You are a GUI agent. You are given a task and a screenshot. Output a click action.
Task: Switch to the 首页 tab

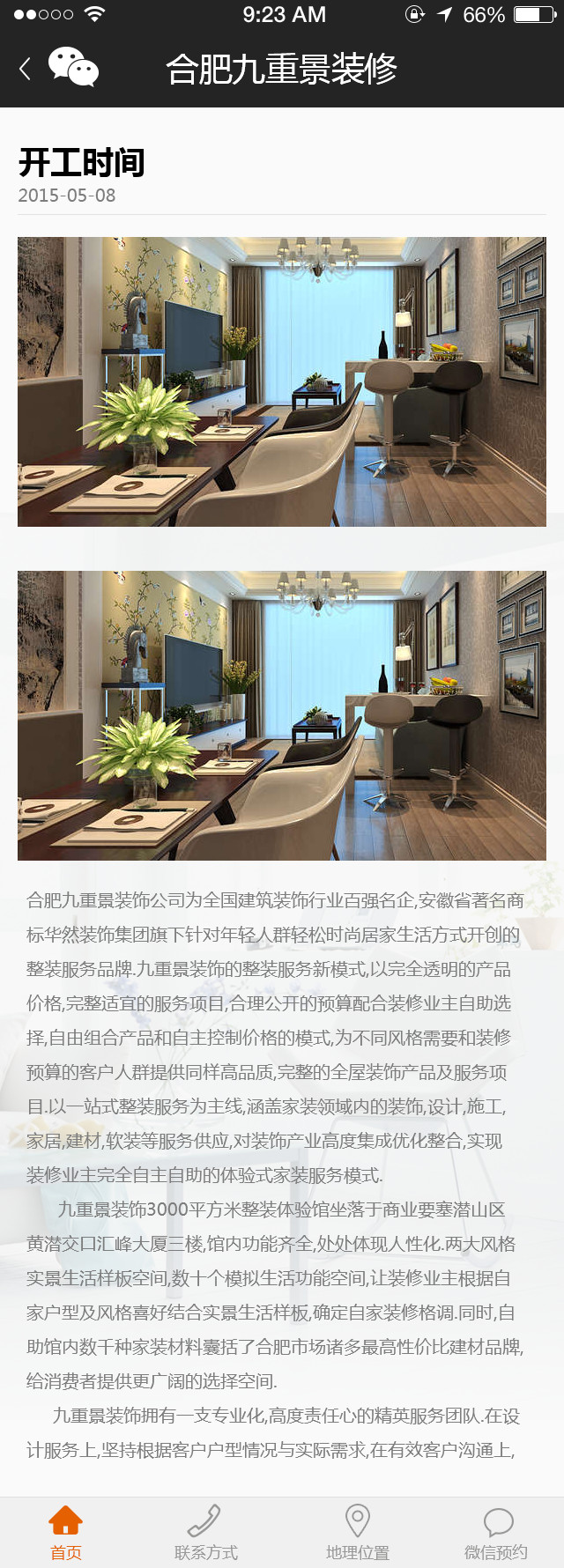point(66,1533)
